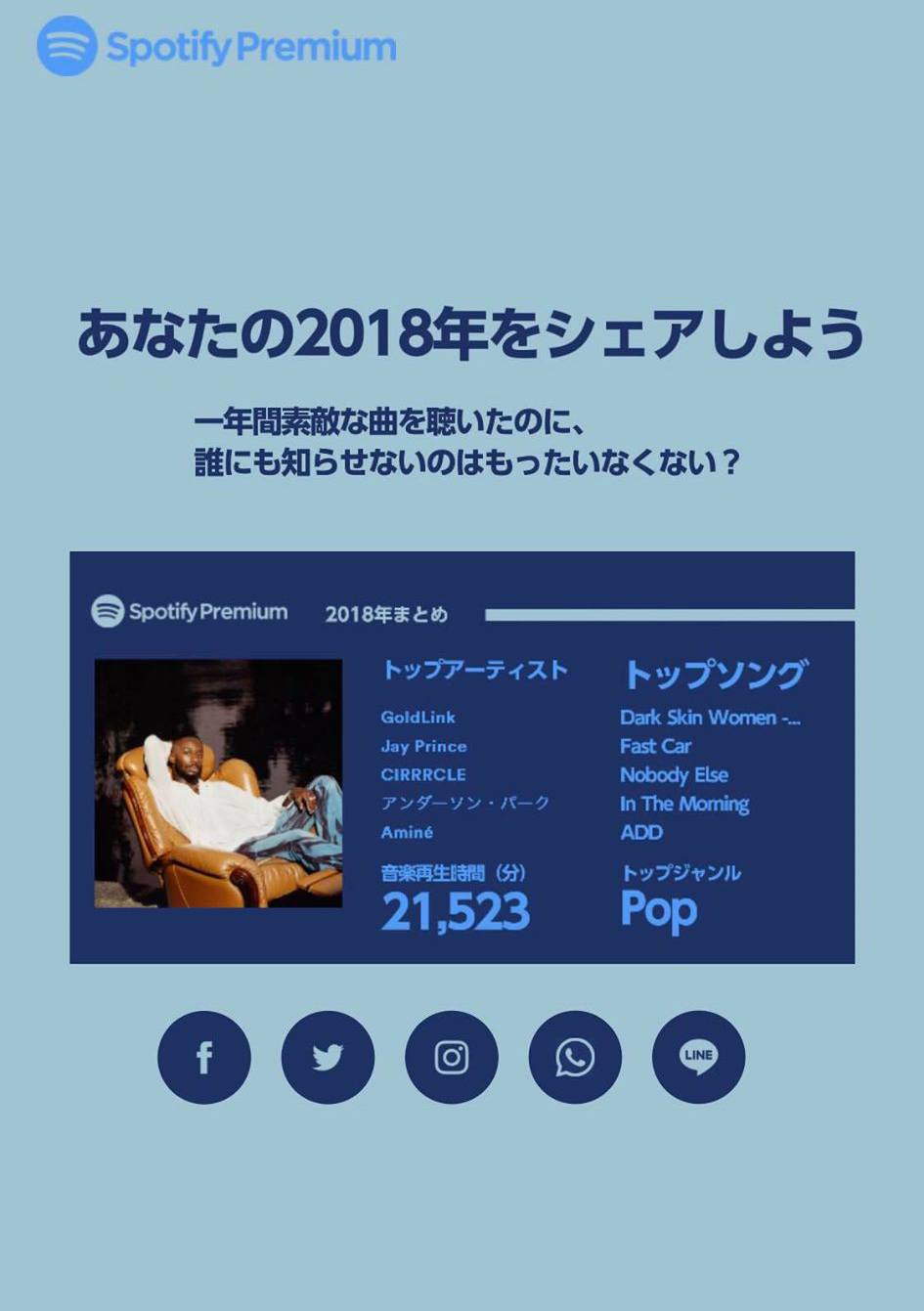Share your 2018 summary on Twitter
The image size is (924, 1311).
point(328,1057)
